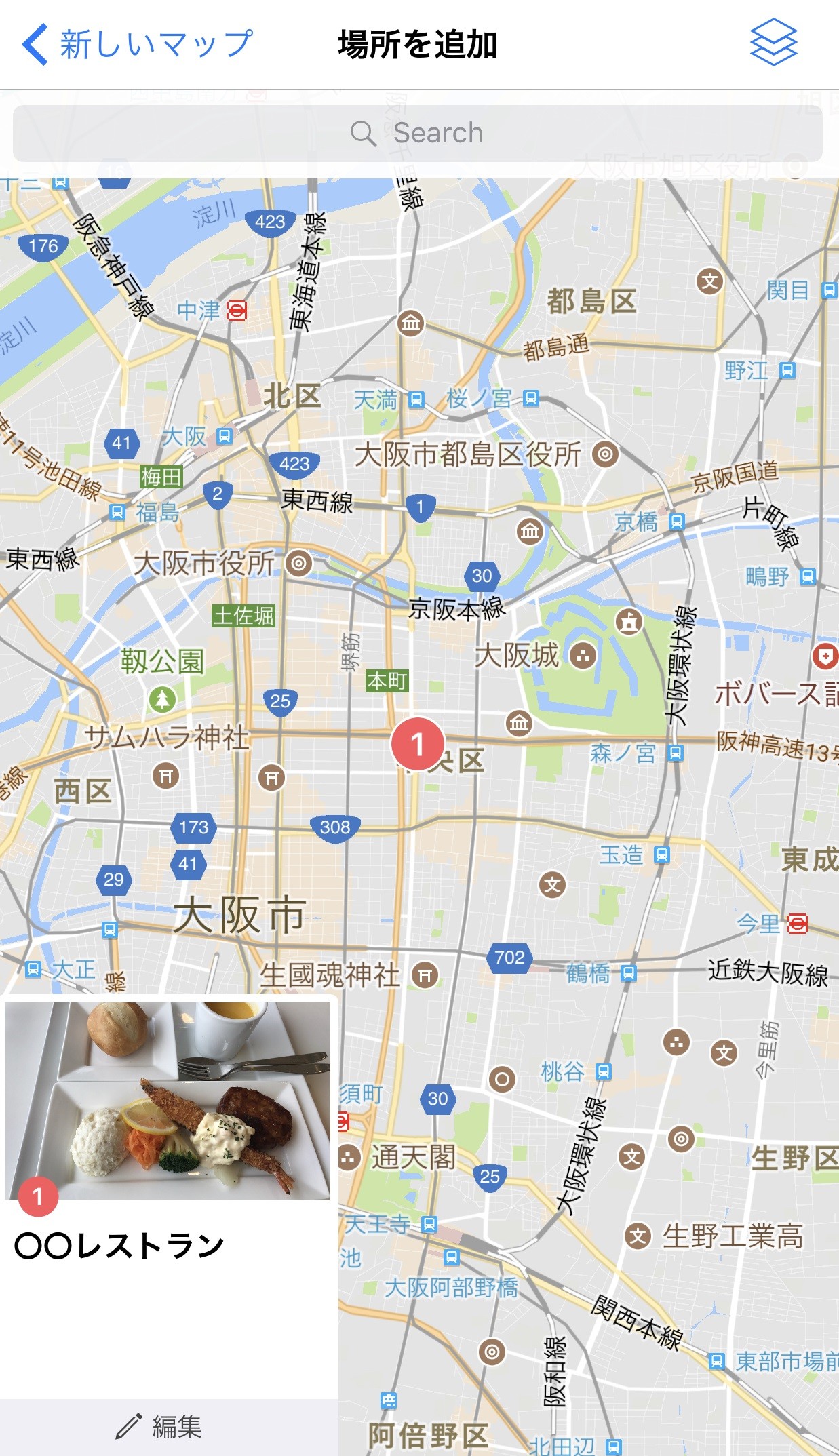
Task: Open the map layers icon
Action: [x=773, y=43]
